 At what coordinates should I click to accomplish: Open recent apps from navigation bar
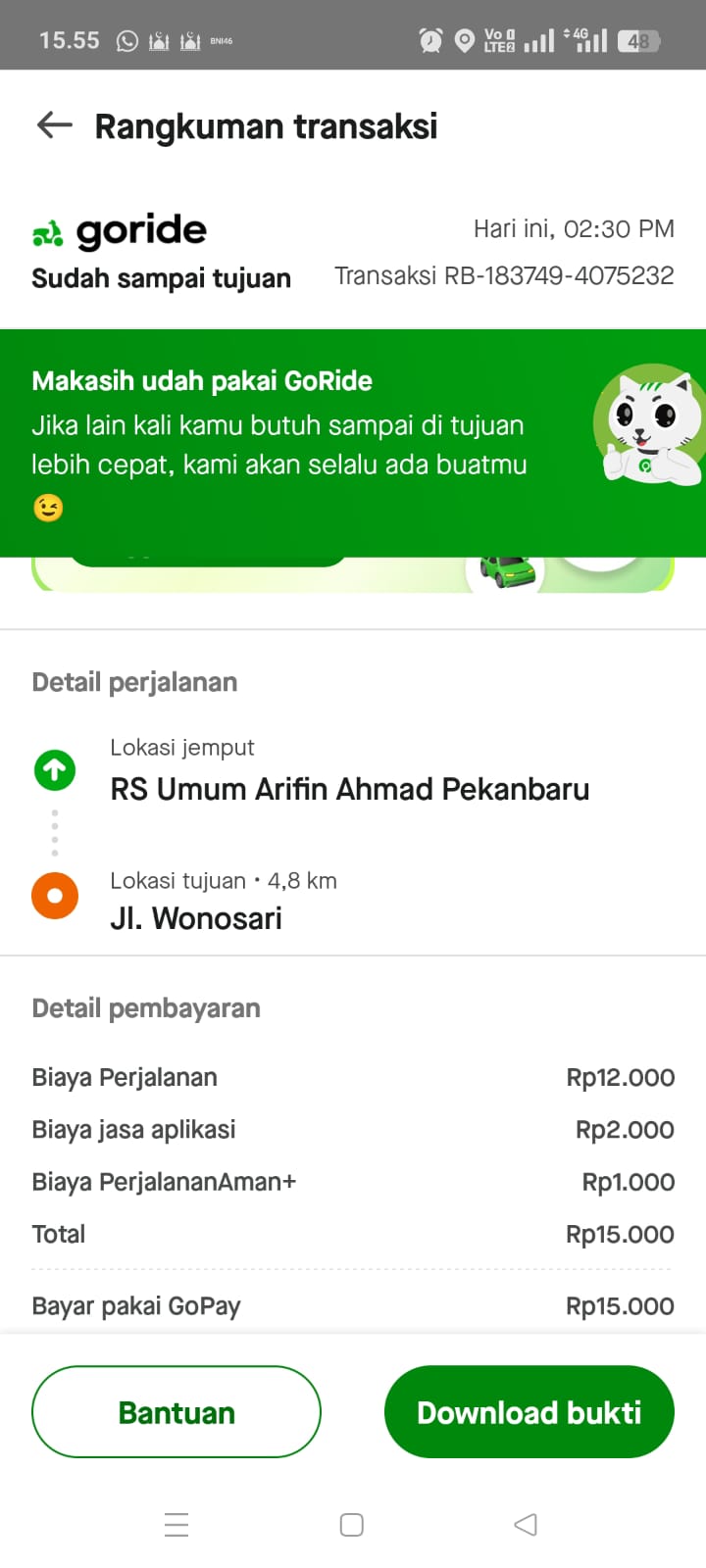176,1524
